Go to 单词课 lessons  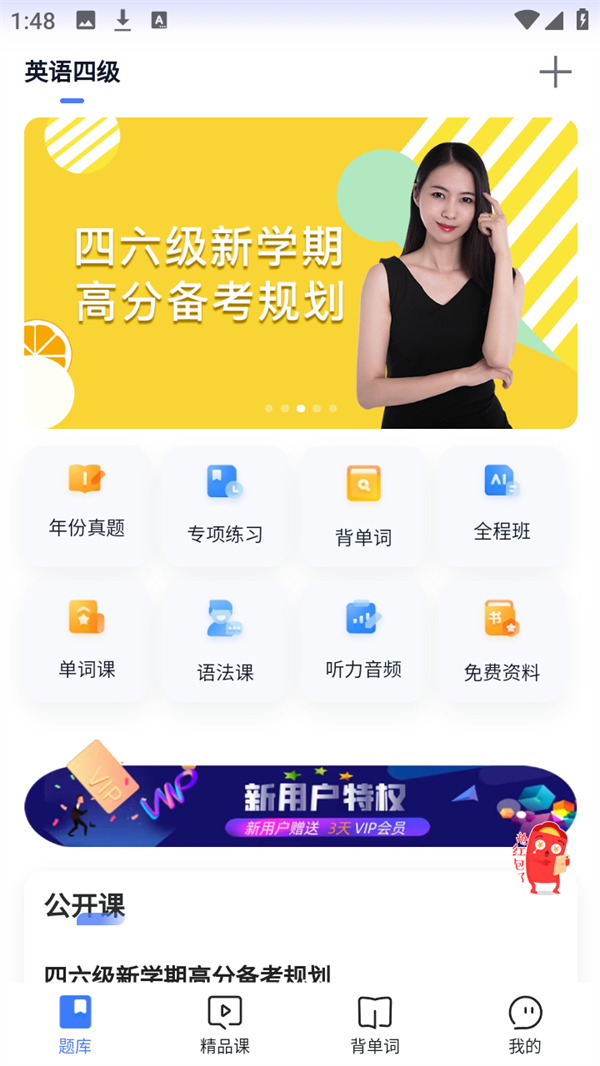(x=87, y=642)
